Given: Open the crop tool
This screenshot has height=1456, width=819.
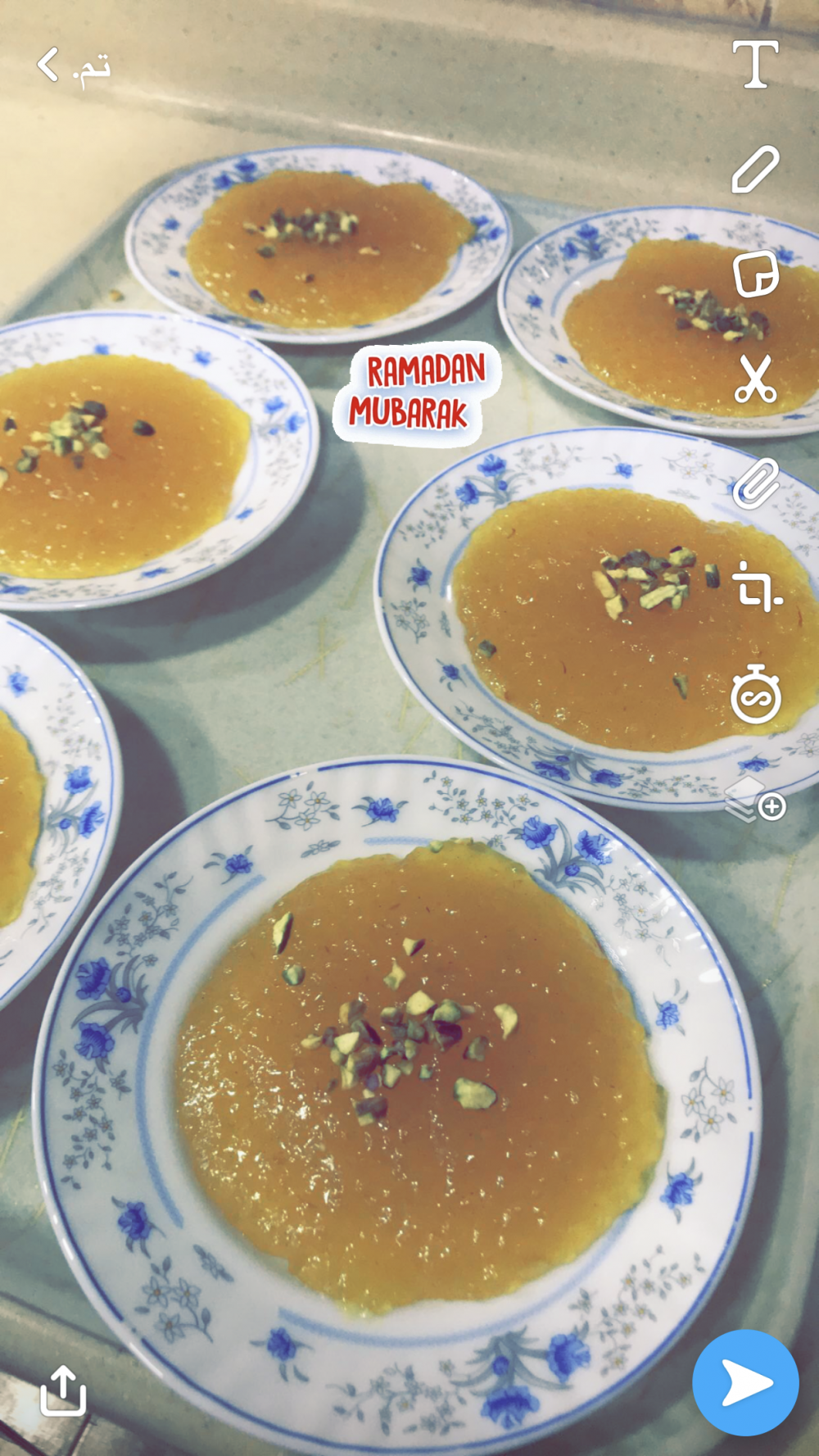Looking at the screenshot, I should tap(757, 587).
